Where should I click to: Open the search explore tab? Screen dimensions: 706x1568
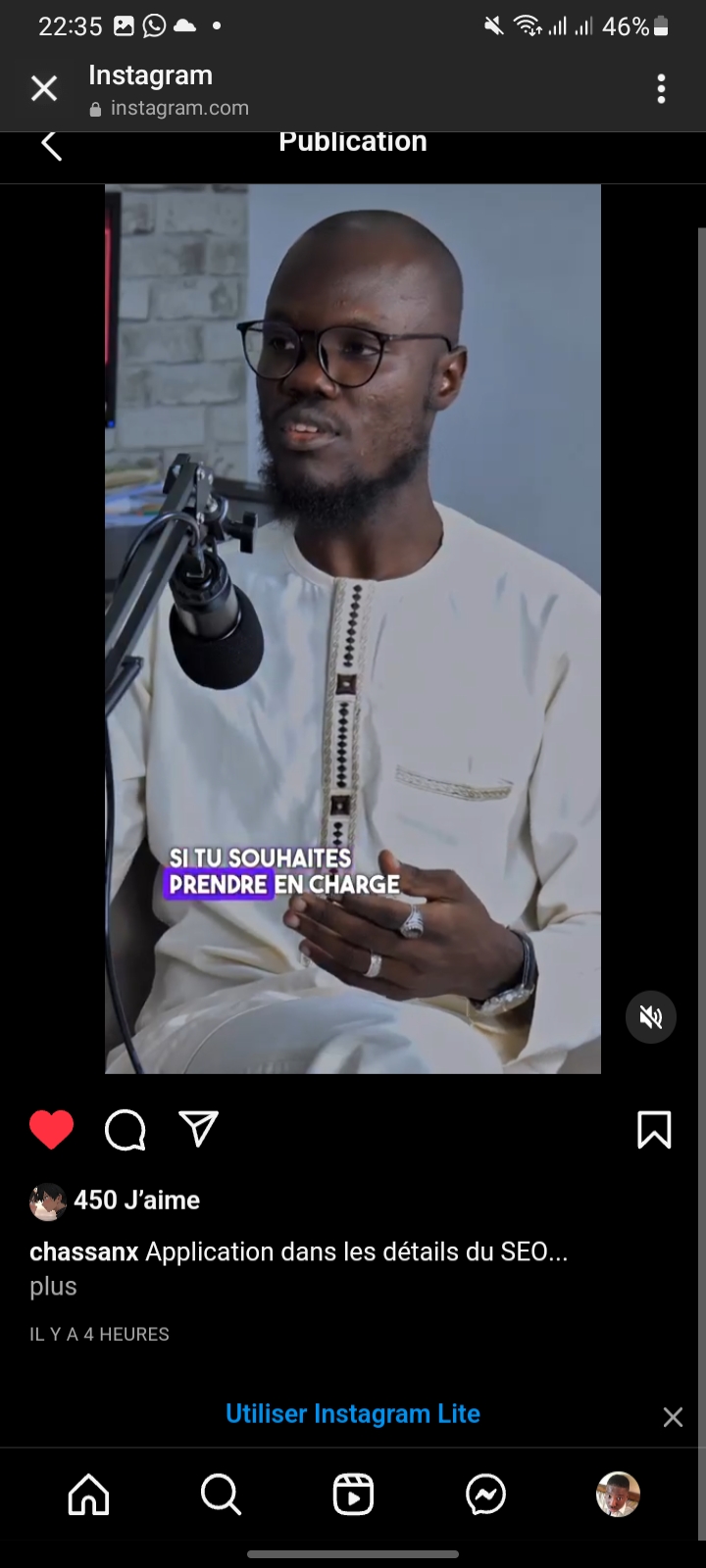[221, 1495]
